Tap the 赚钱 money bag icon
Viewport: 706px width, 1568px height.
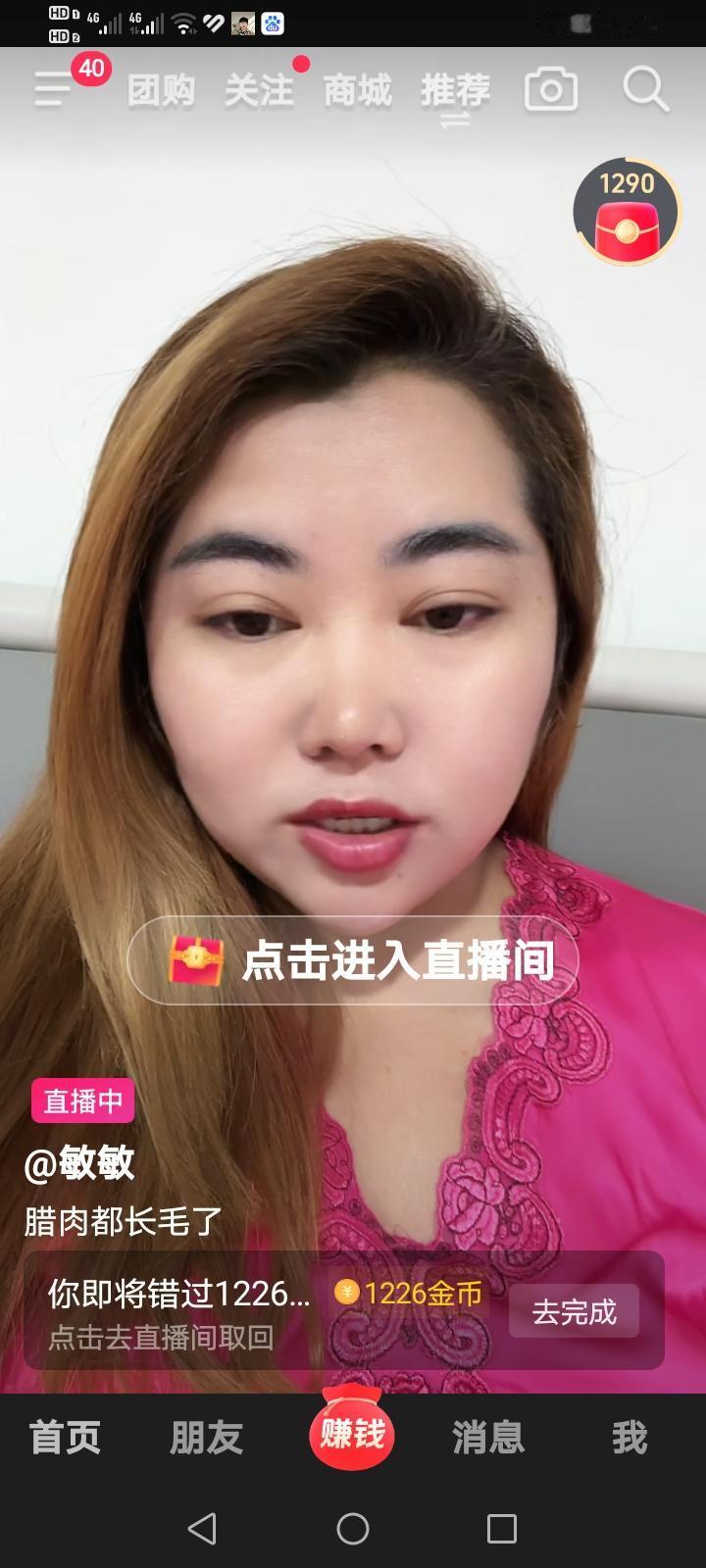353,1432
